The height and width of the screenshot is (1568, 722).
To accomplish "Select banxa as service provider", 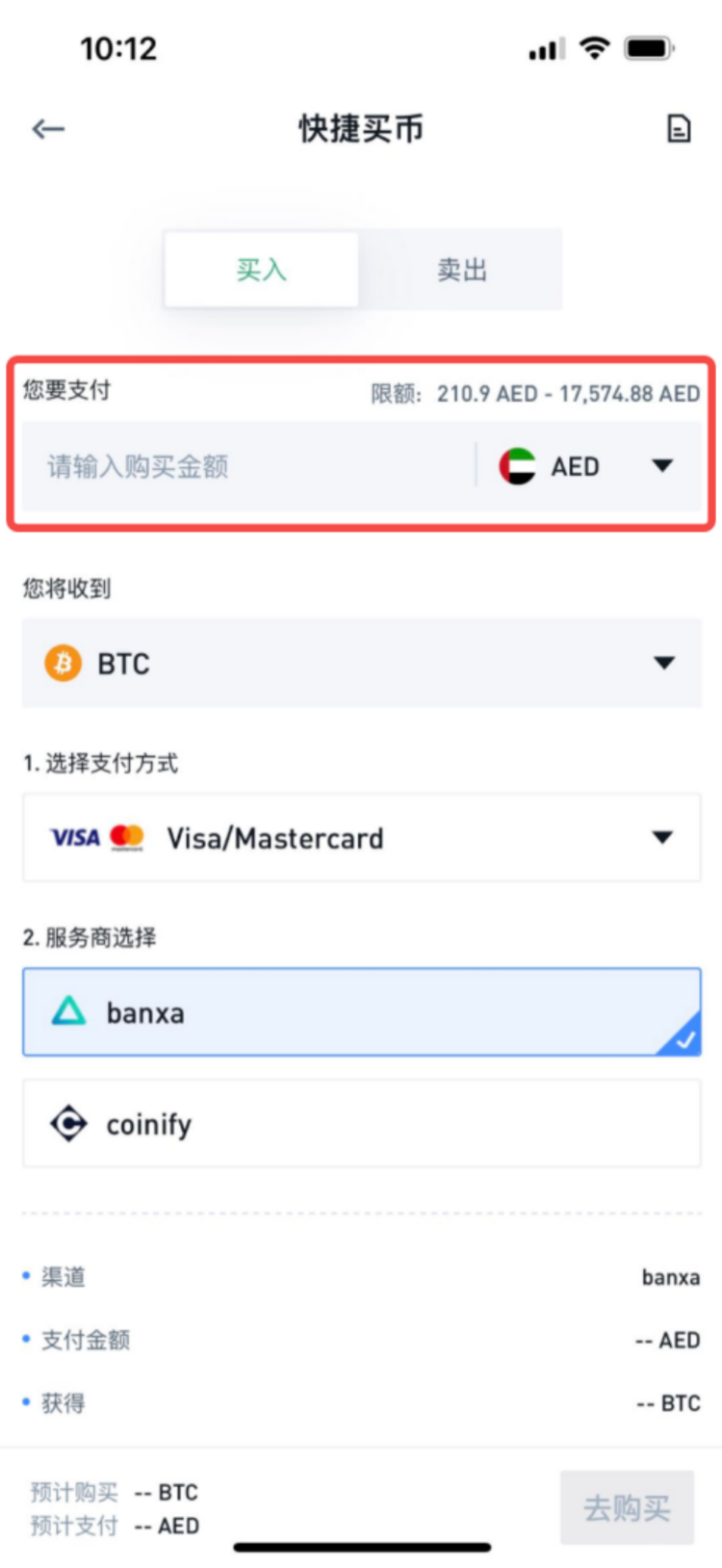I will (x=361, y=1012).
